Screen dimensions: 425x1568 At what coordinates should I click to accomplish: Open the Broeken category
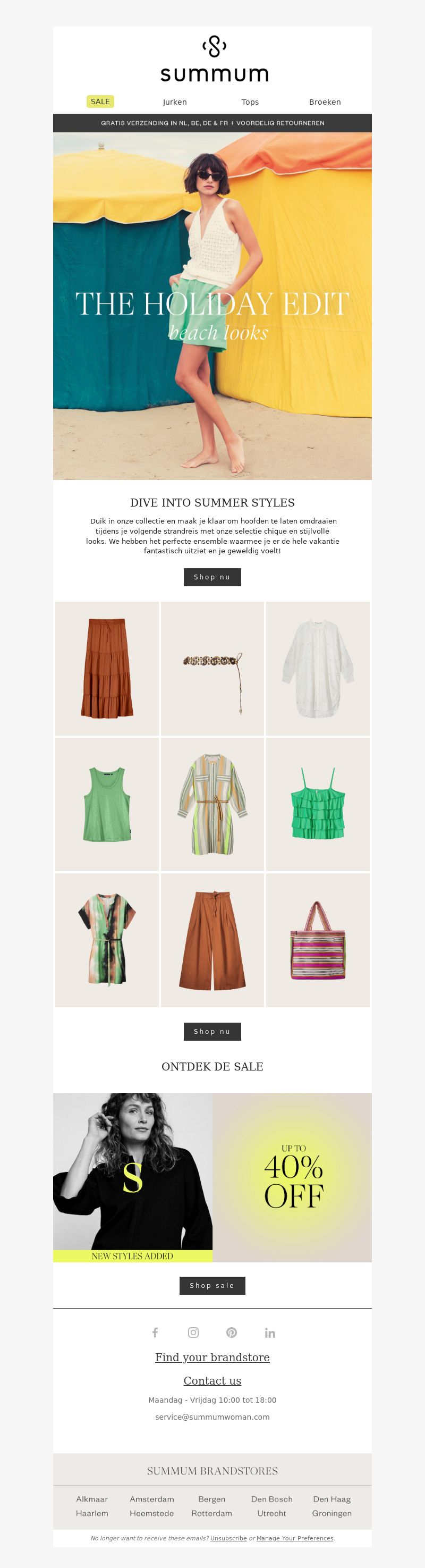(325, 102)
